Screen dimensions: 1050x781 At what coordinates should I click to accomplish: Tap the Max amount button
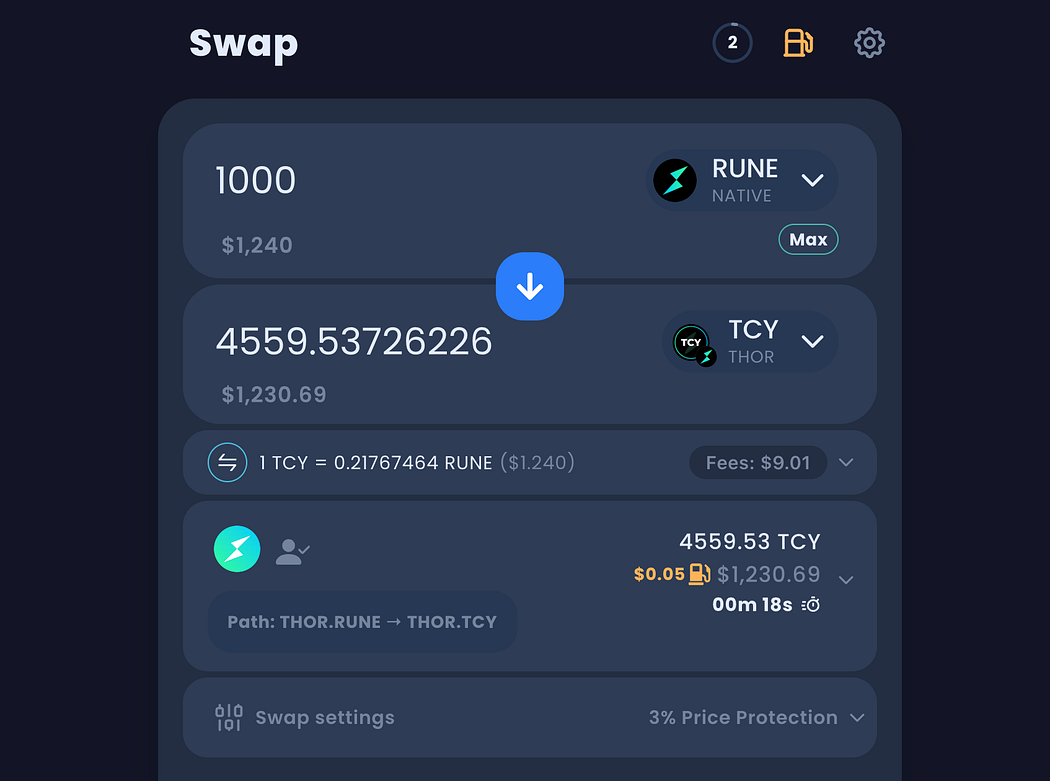[808, 240]
